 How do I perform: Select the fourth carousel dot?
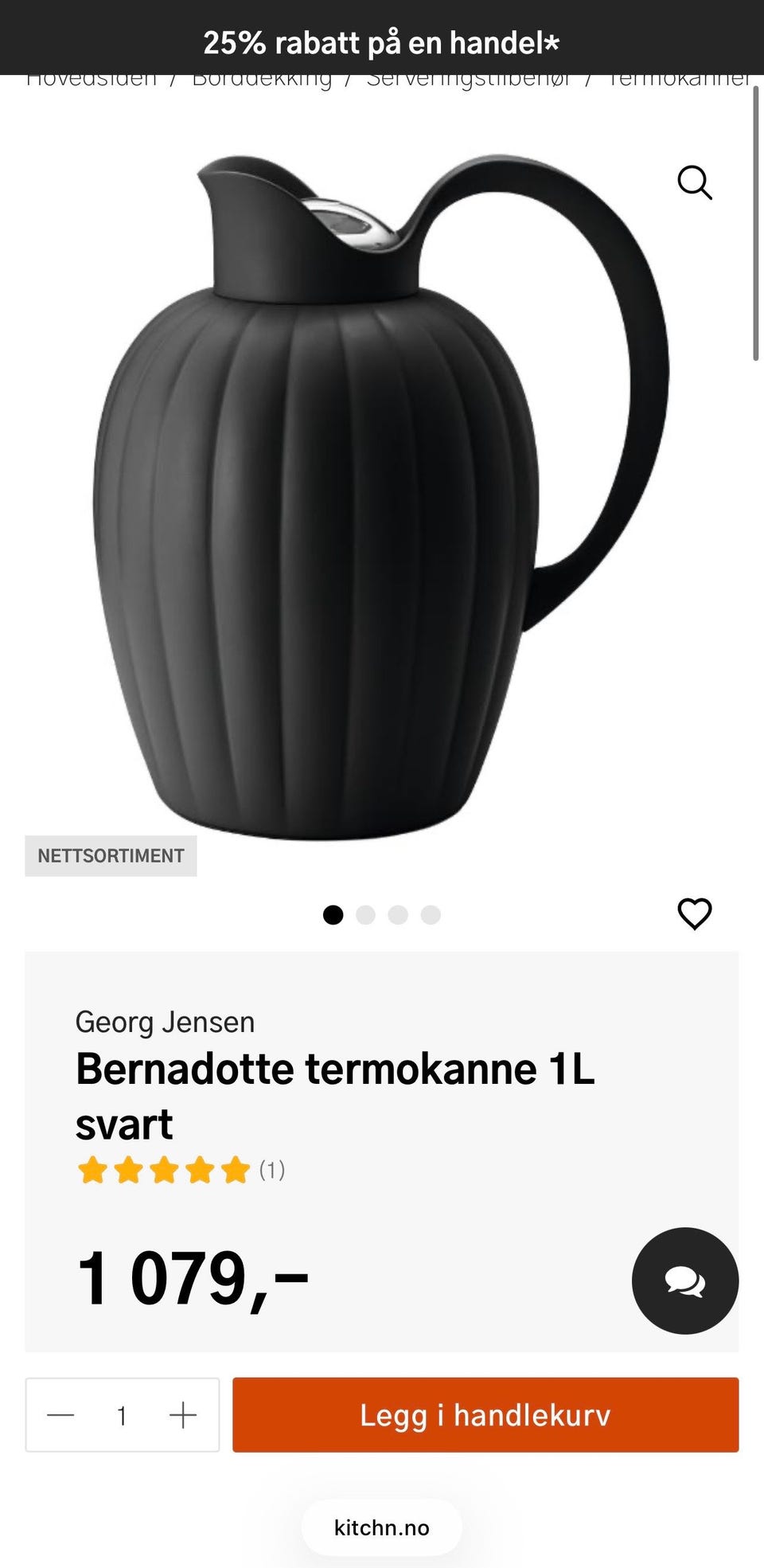(431, 914)
